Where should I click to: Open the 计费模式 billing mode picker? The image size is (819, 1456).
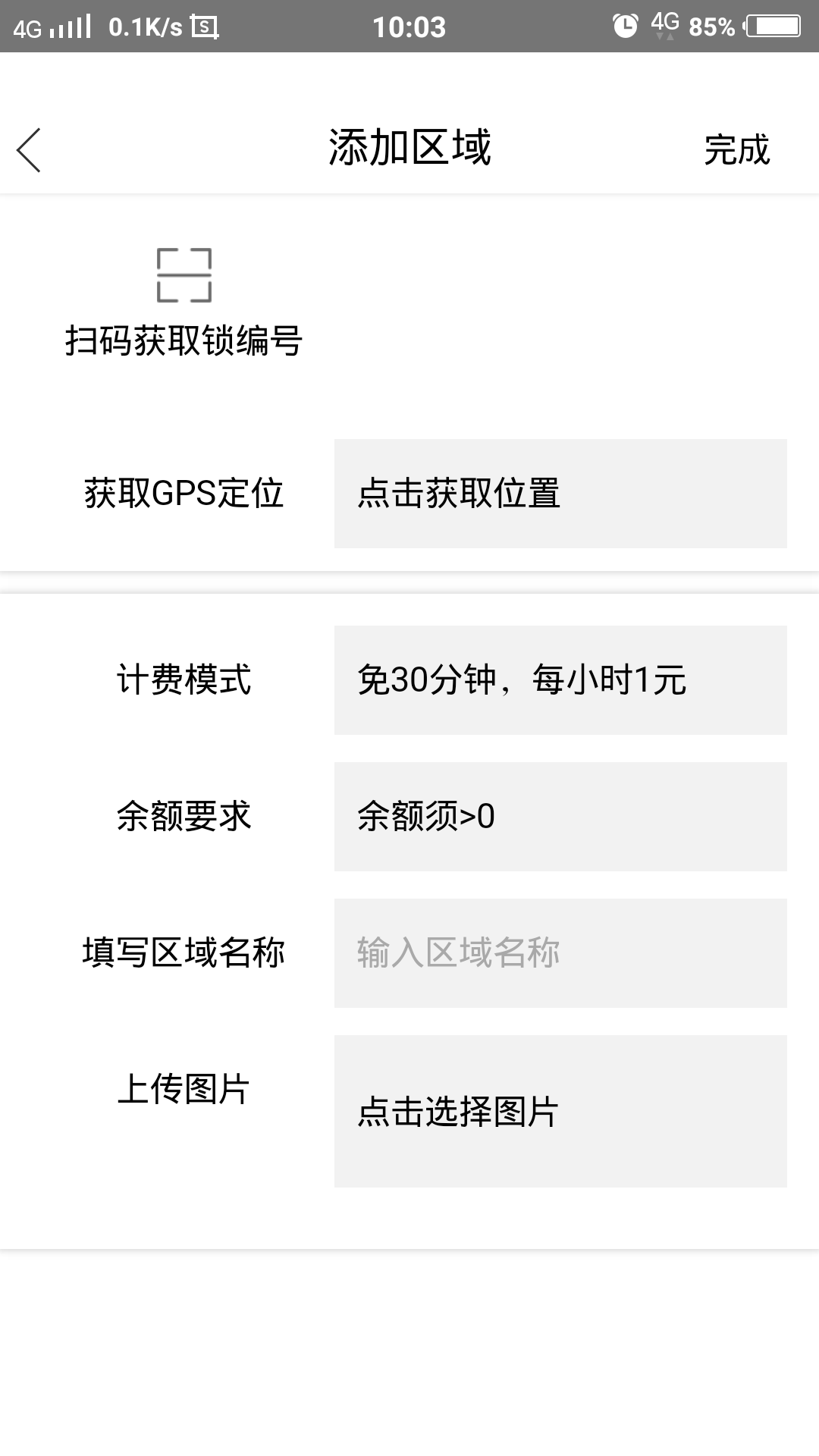(560, 680)
